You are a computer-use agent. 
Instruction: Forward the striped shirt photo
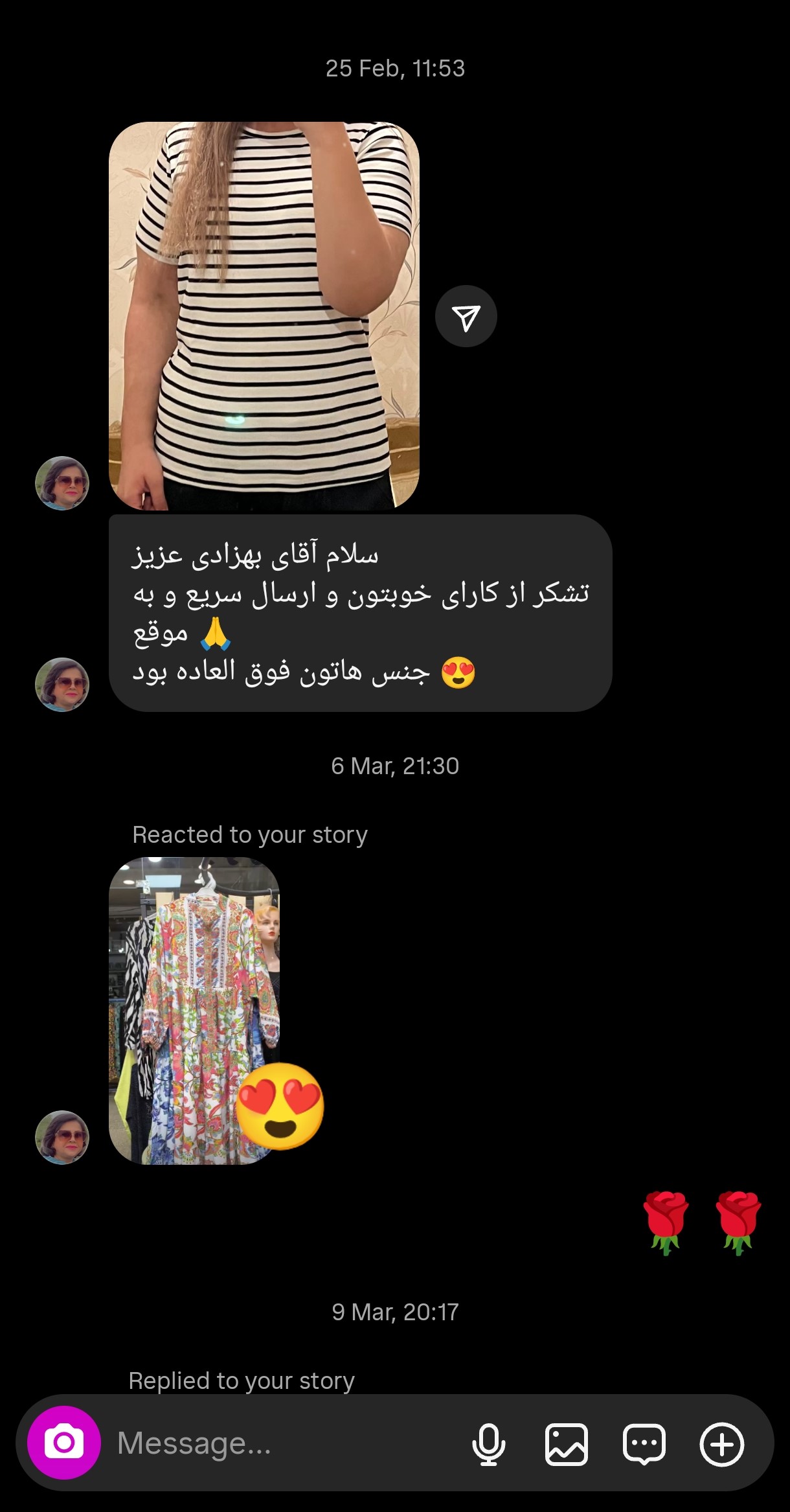(466, 316)
